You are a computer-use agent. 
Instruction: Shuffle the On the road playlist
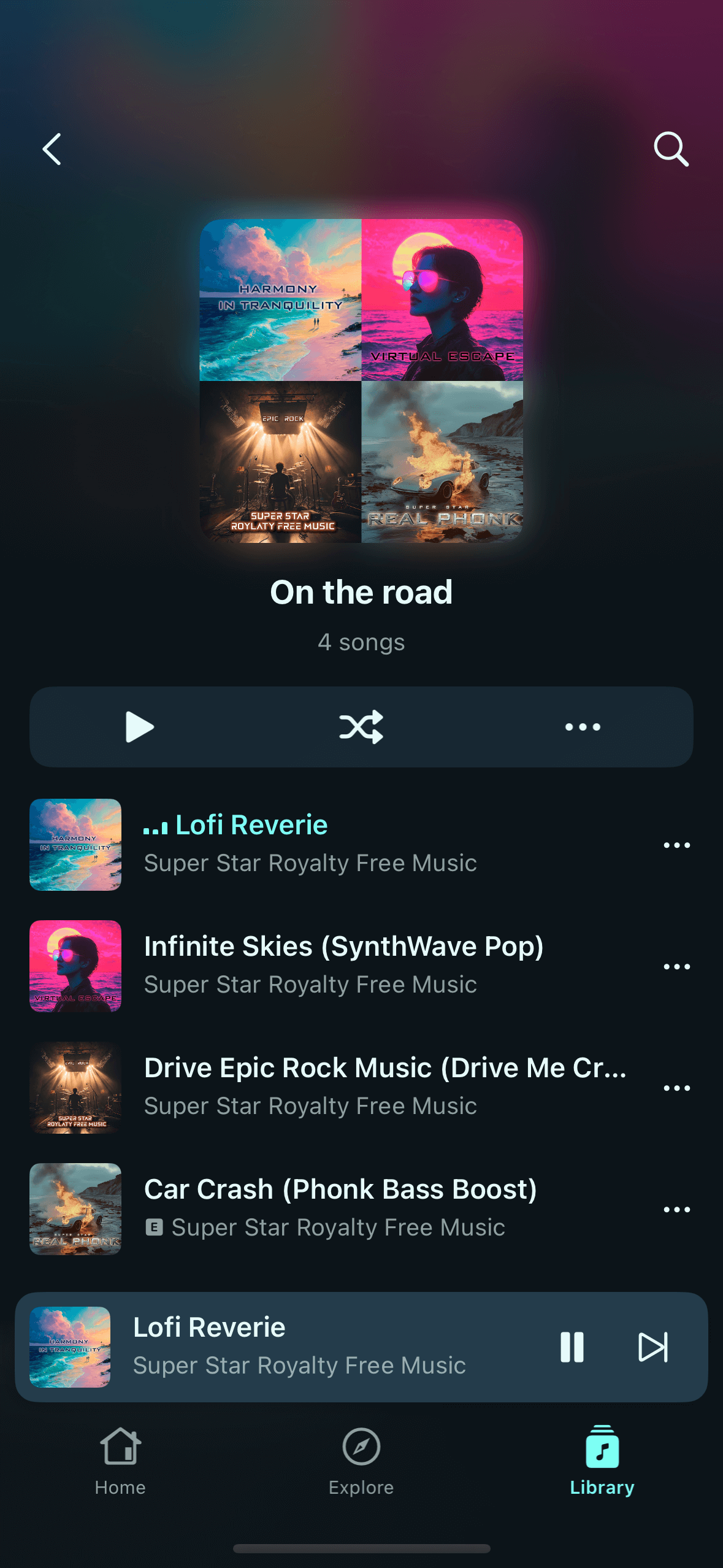click(x=361, y=727)
